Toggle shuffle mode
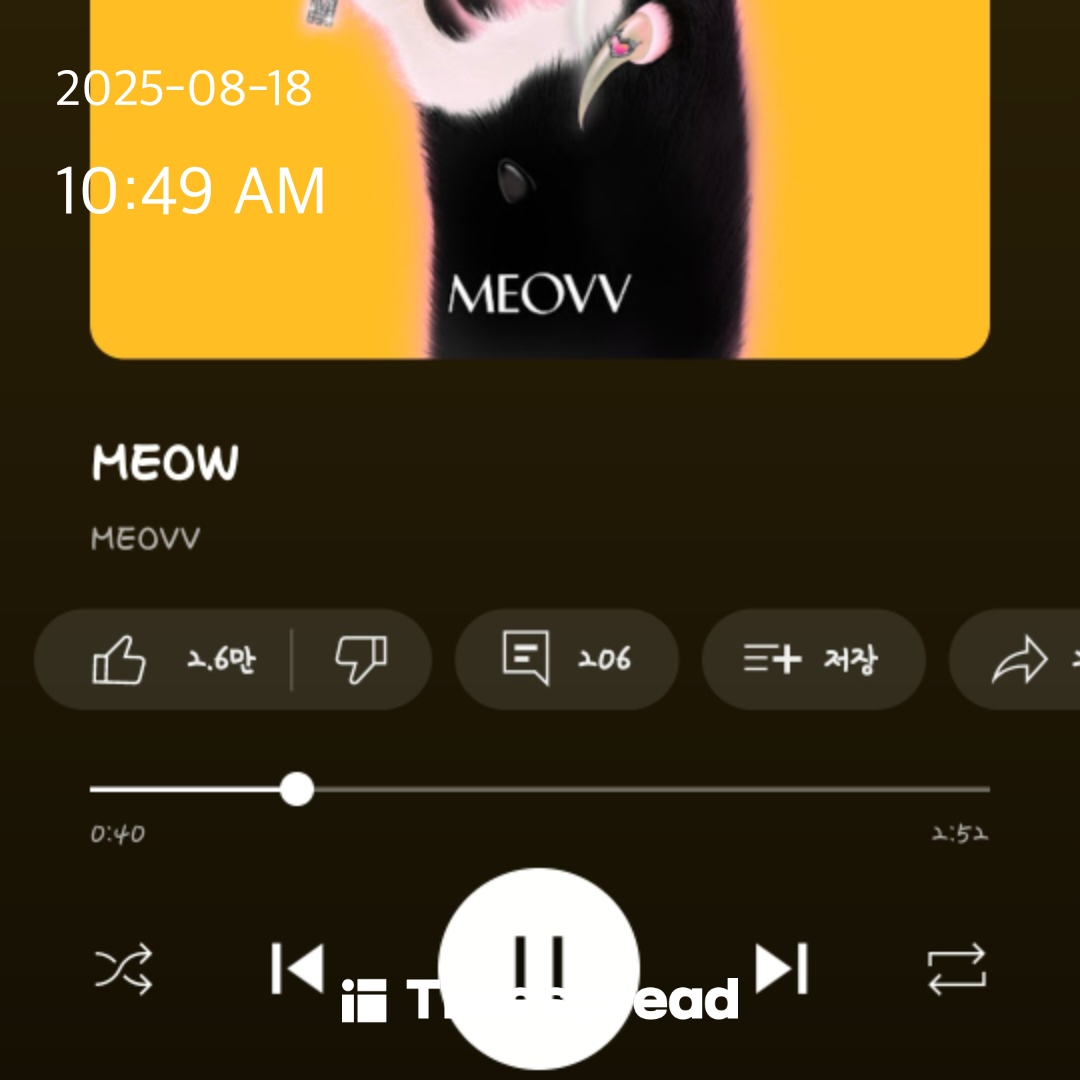 (123, 968)
